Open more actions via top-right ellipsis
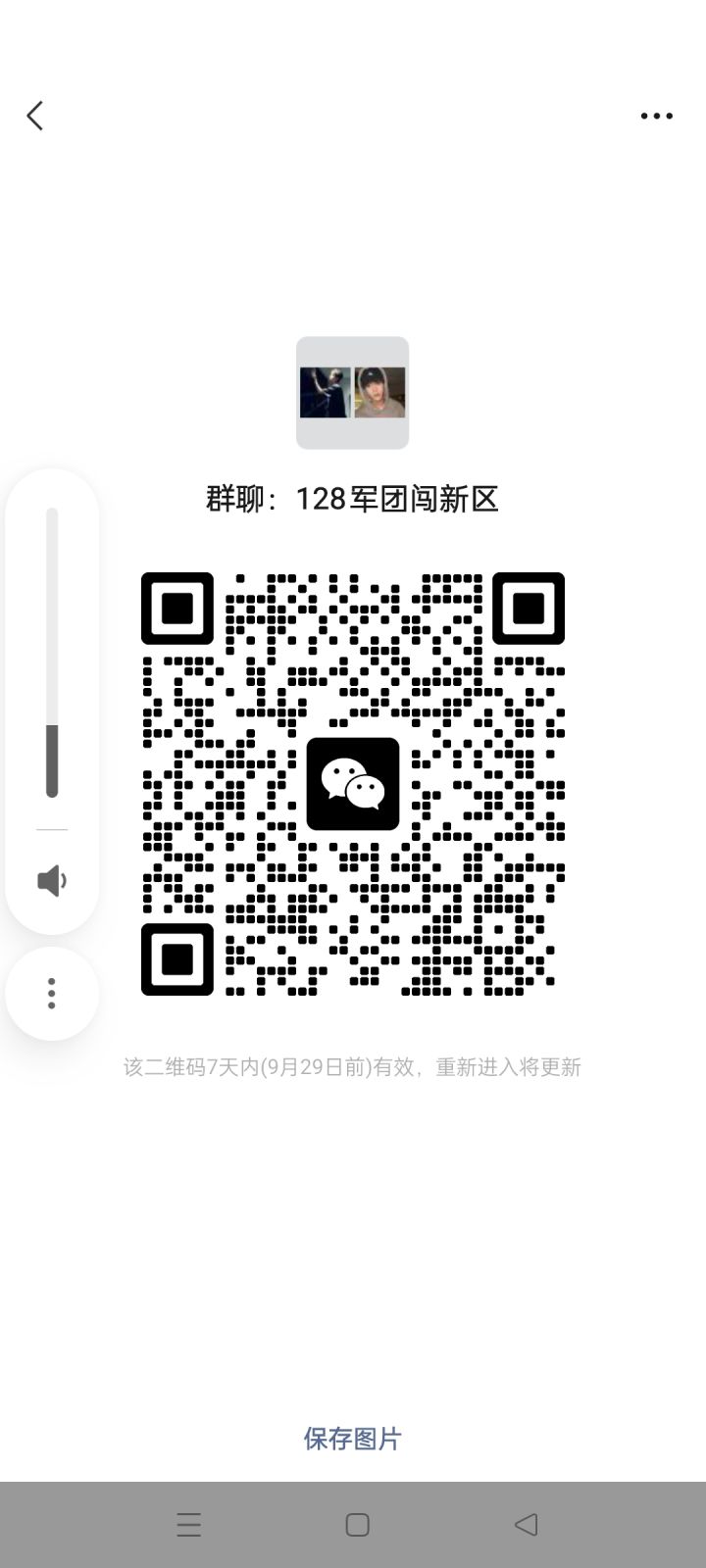The width and height of the screenshot is (706, 1568). (x=655, y=116)
